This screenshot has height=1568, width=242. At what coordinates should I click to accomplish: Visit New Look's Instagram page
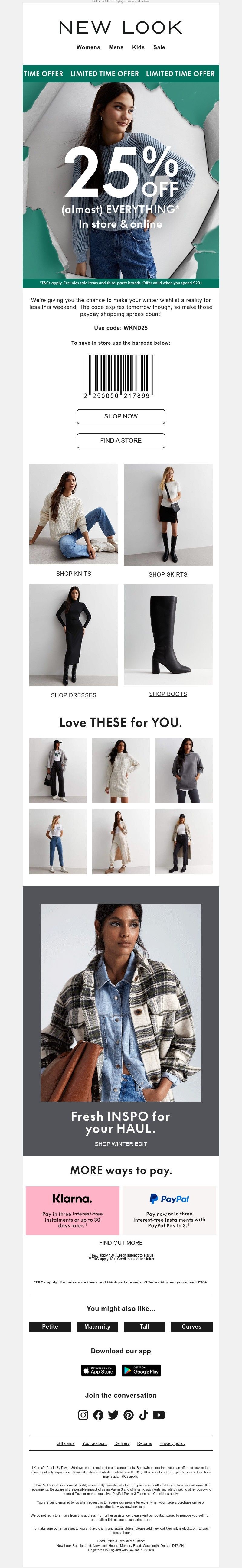coord(83,1415)
